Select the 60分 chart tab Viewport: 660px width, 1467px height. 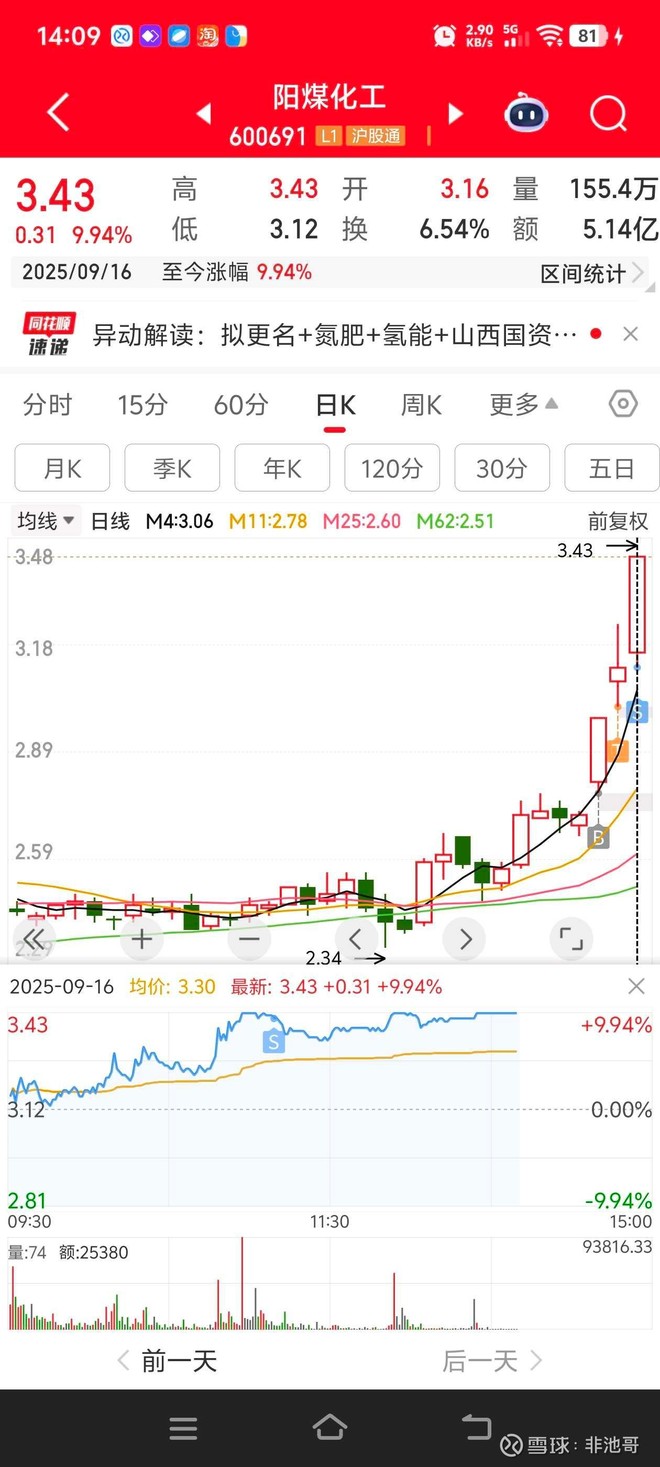click(x=241, y=405)
